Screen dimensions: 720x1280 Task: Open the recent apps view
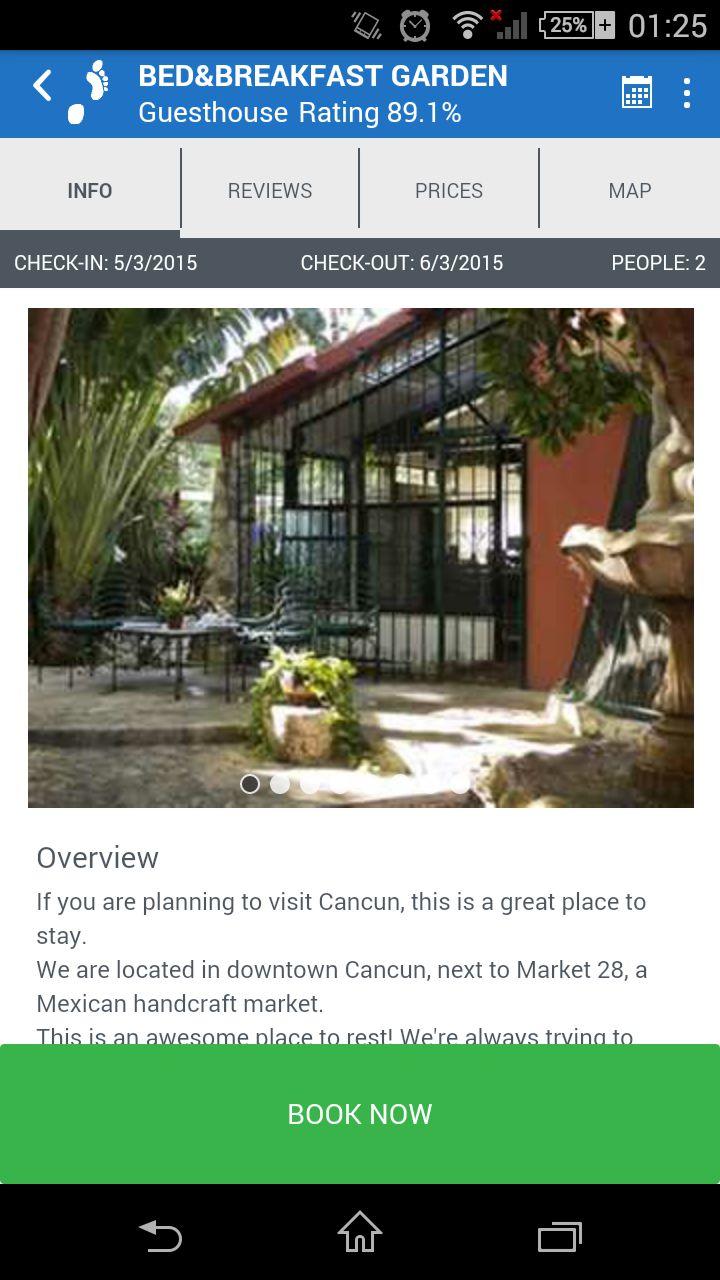(x=559, y=1236)
